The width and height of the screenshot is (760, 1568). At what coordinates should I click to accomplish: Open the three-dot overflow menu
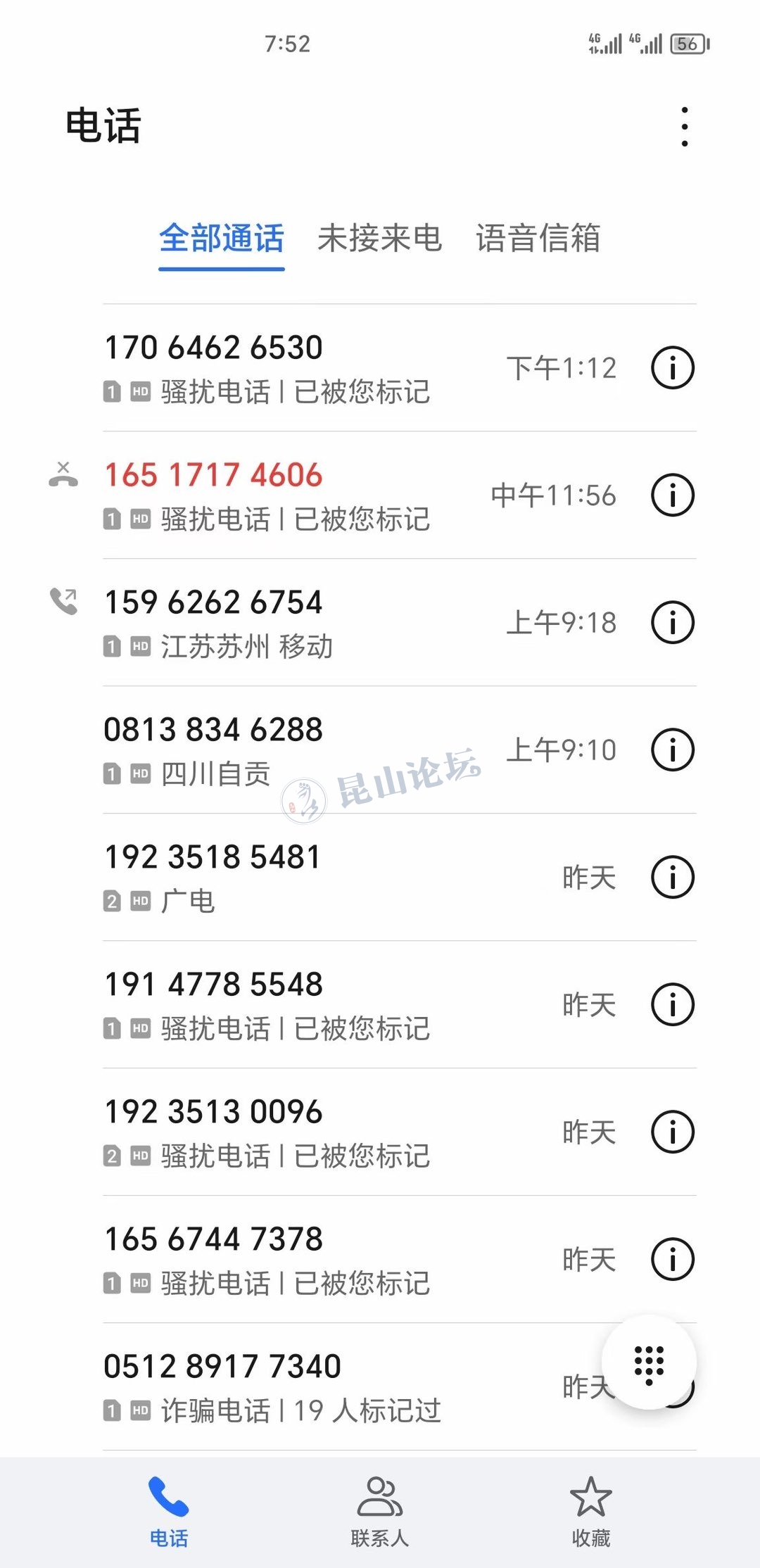[684, 127]
